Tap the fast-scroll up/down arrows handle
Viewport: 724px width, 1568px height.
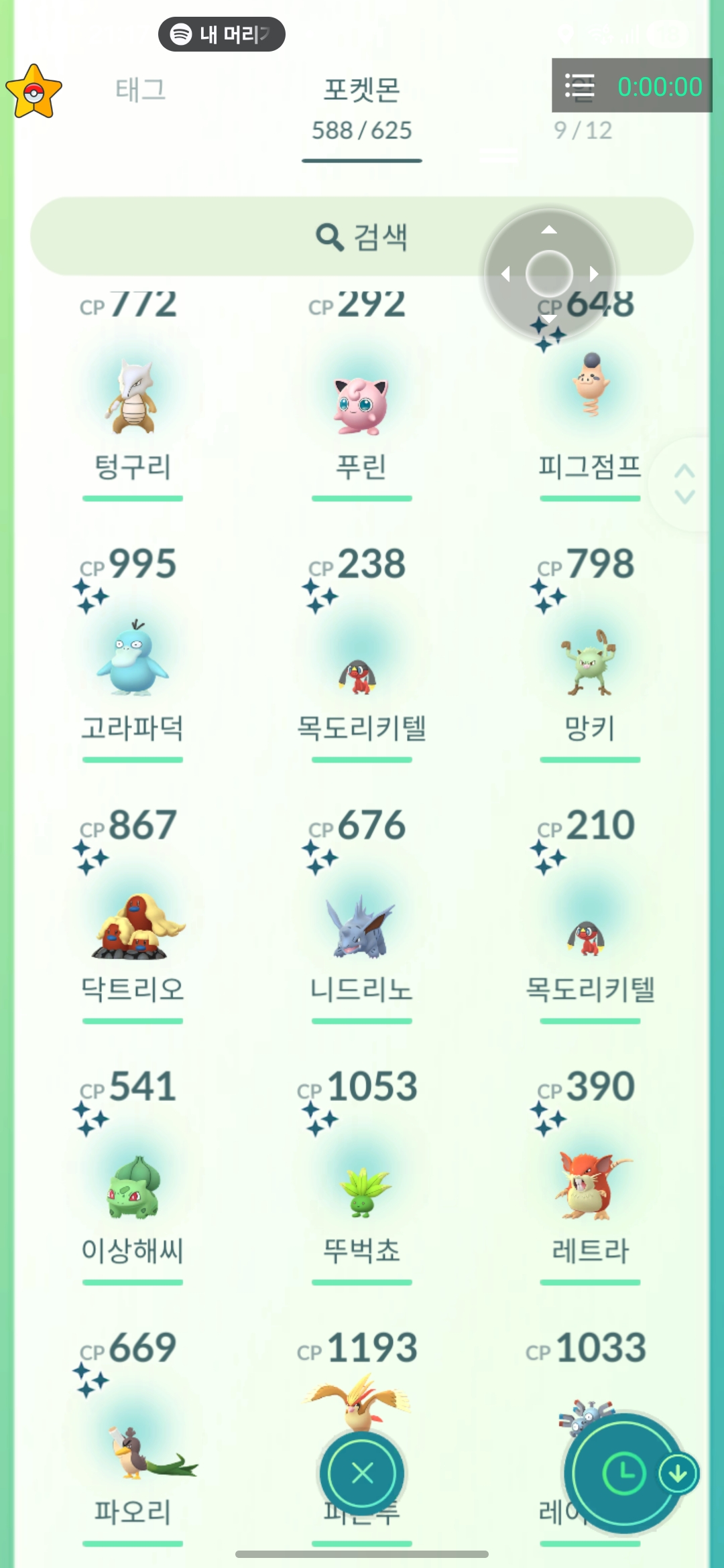click(x=684, y=483)
